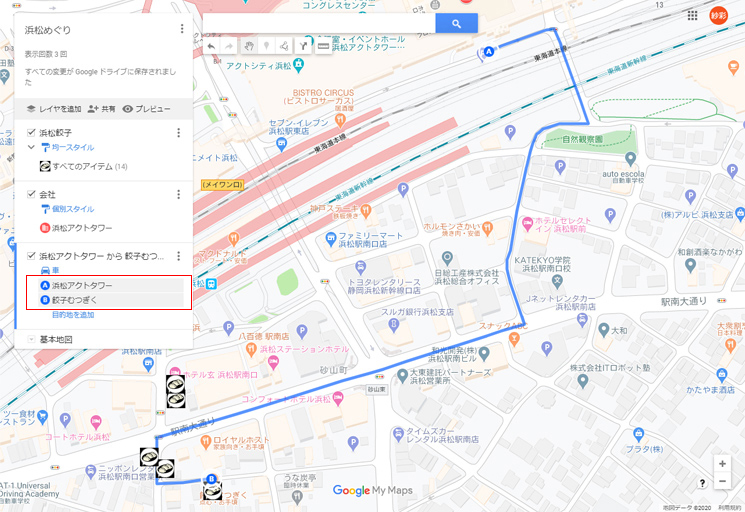Uncheck the 浜松餃子 layer checkbox
This screenshot has height=512, width=745.
31,132
